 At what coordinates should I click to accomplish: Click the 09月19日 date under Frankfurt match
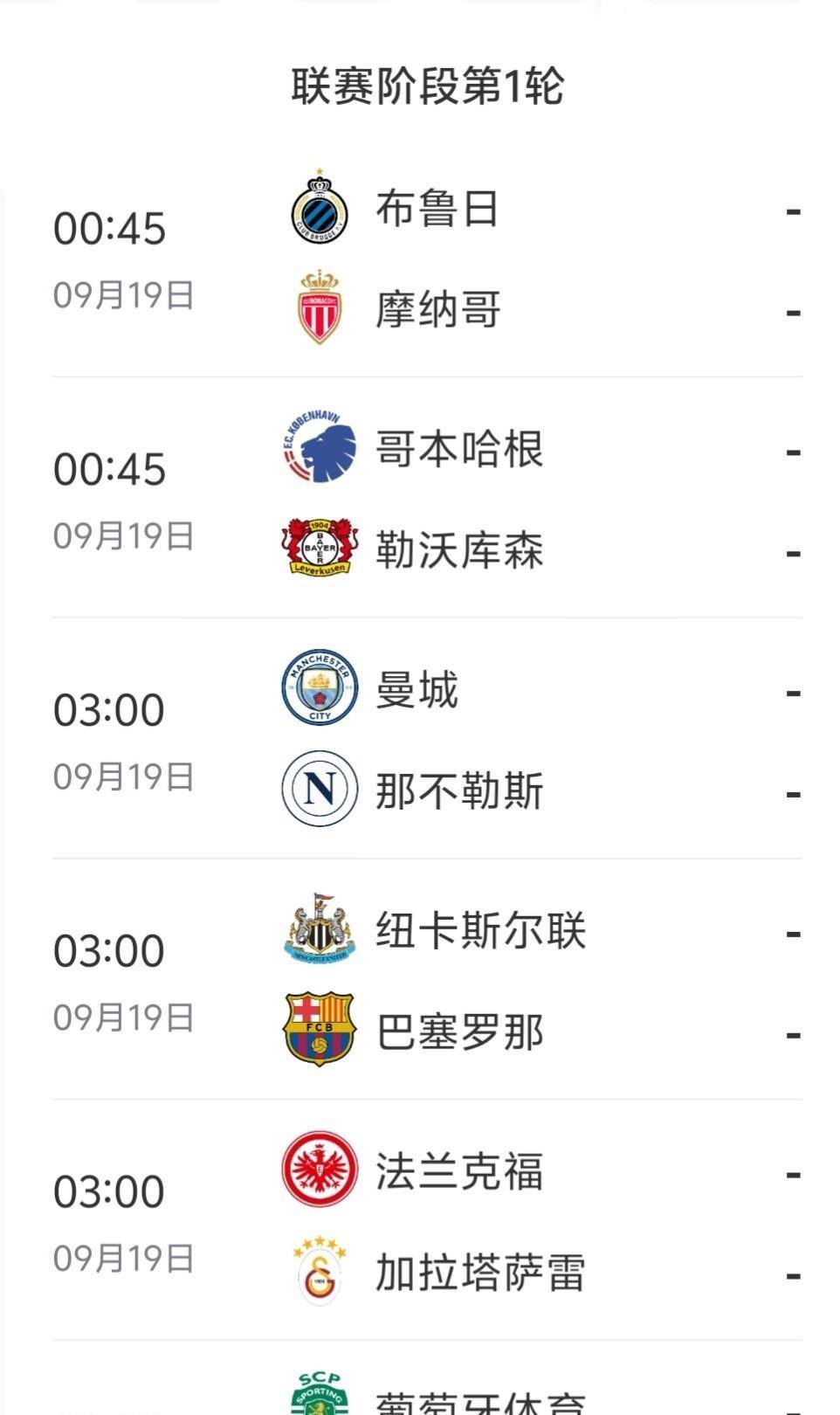(x=127, y=1257)
